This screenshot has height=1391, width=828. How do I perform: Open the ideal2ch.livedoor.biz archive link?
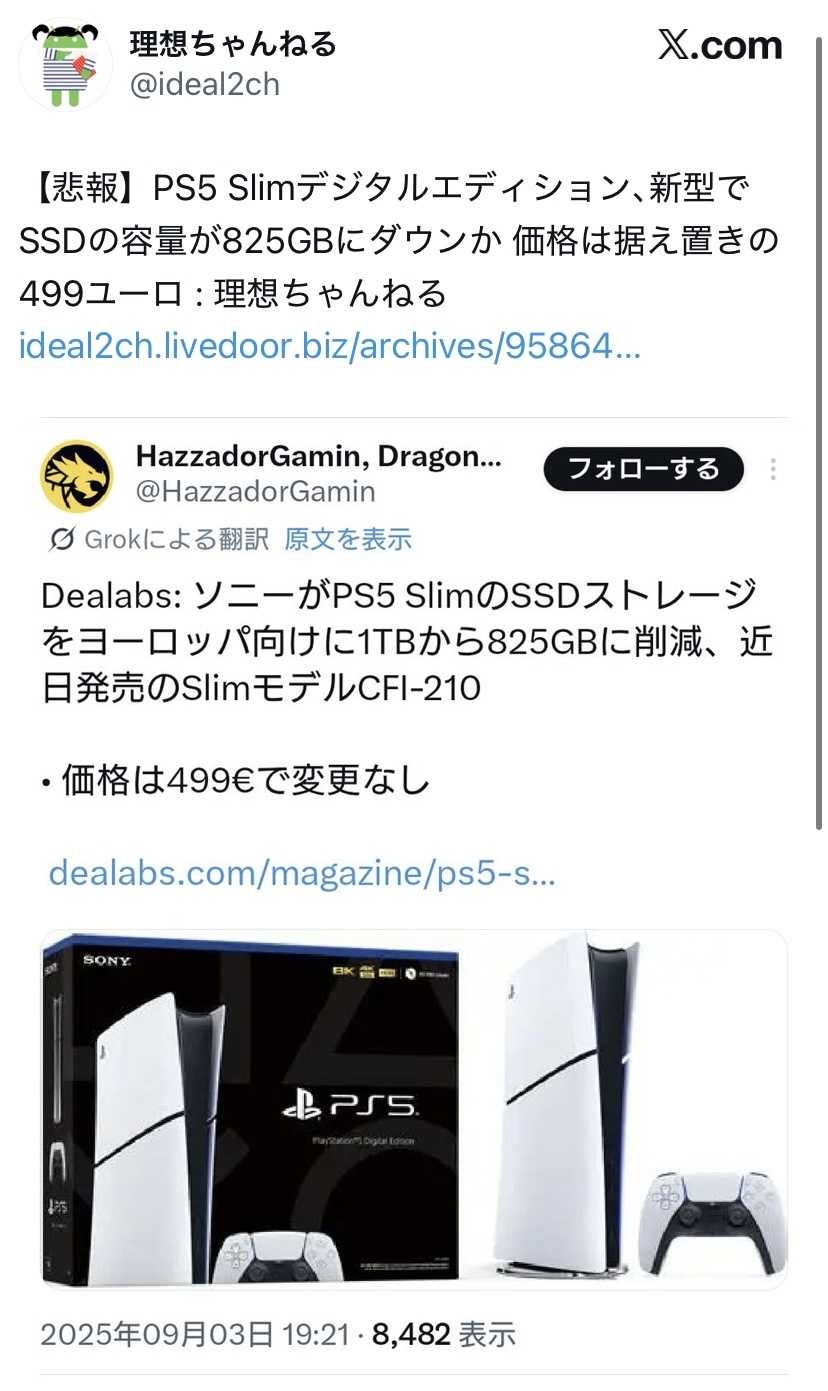click(329, 348)
